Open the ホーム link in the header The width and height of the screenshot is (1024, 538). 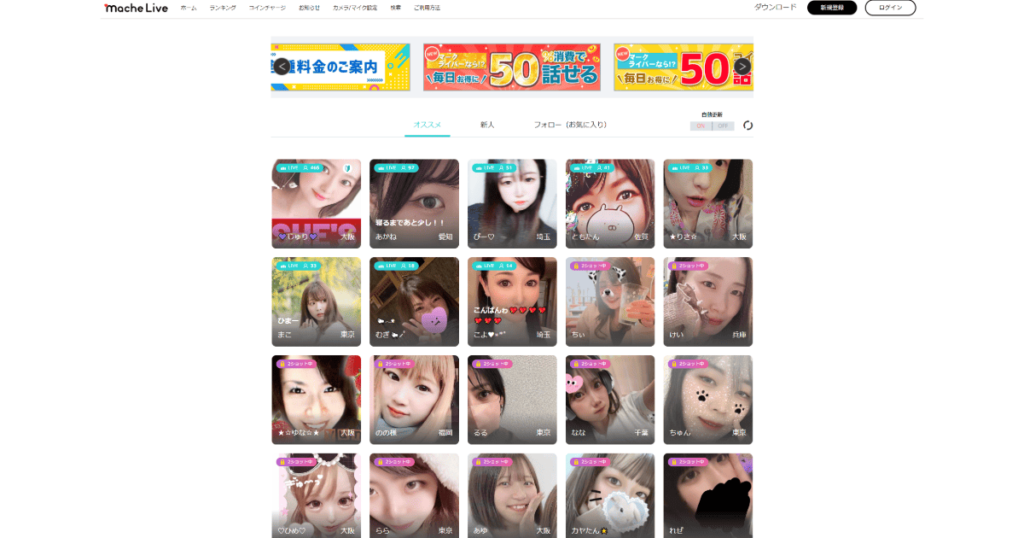pos(189,8)
